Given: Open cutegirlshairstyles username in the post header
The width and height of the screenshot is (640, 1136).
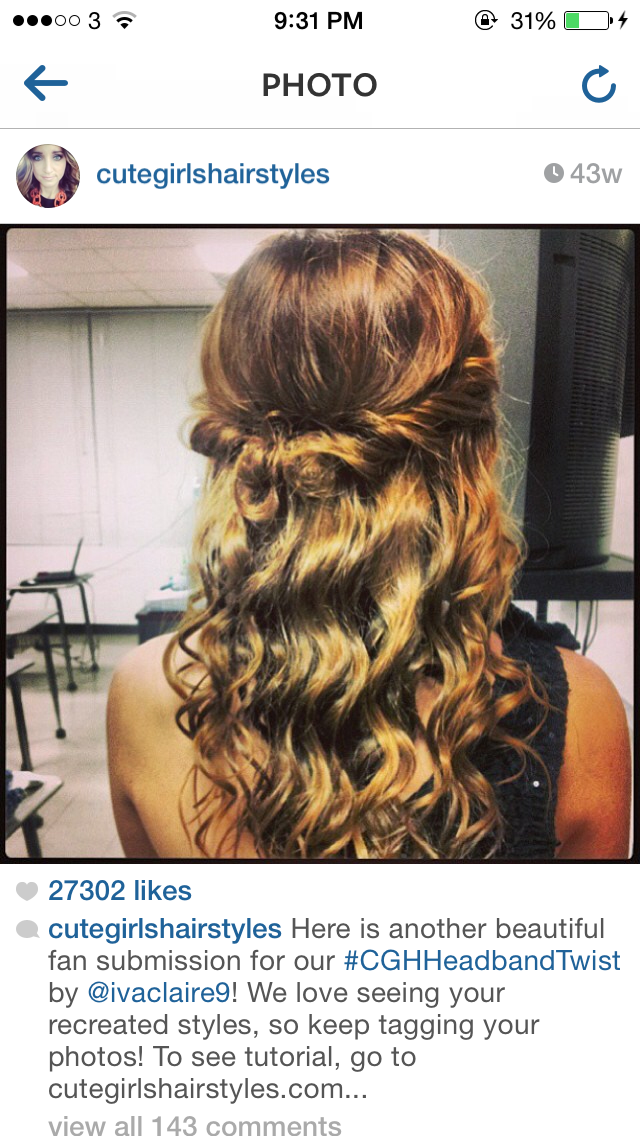Looking at the screenshot, I should tap(213, 174).
